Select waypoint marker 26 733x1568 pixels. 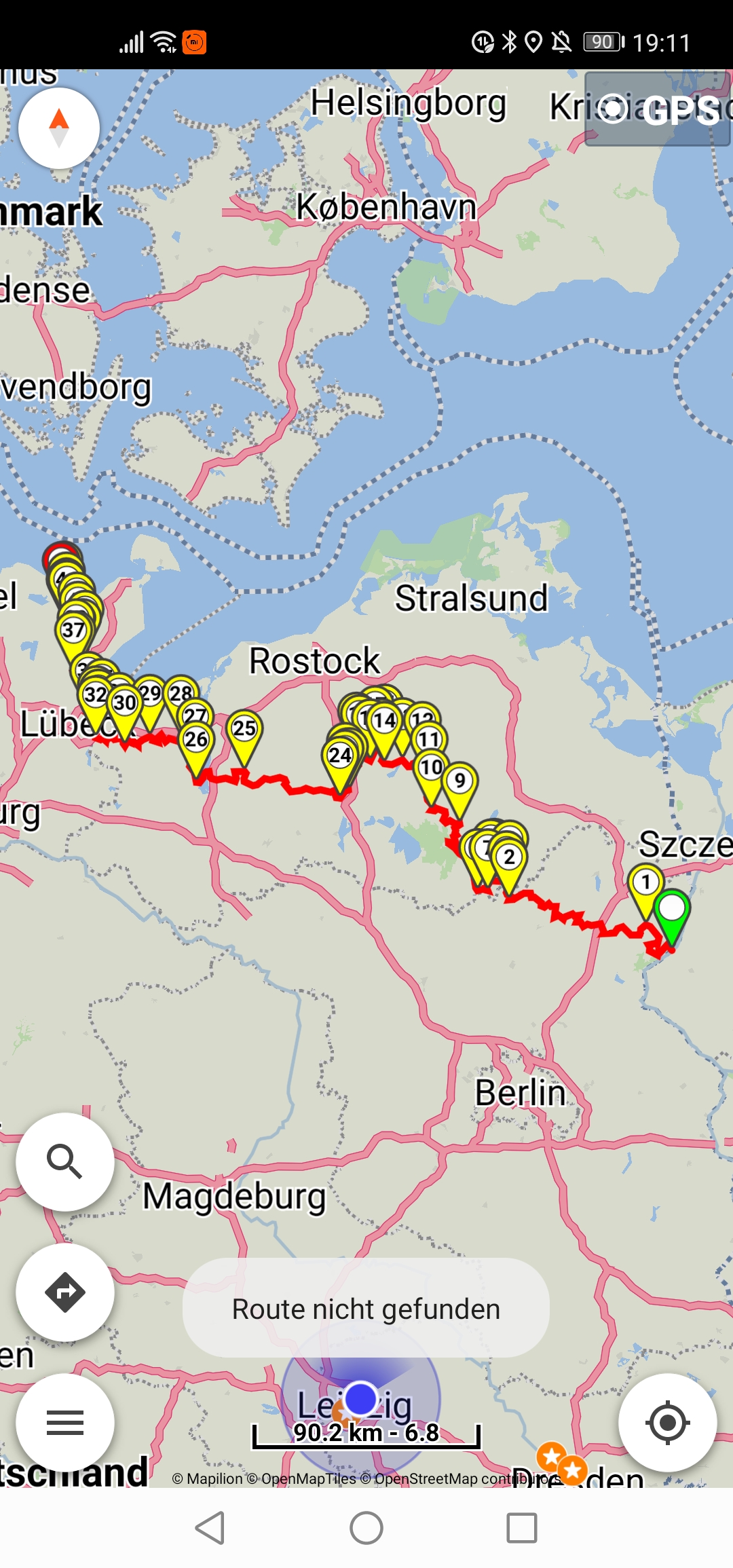click(x=196, y=740)
